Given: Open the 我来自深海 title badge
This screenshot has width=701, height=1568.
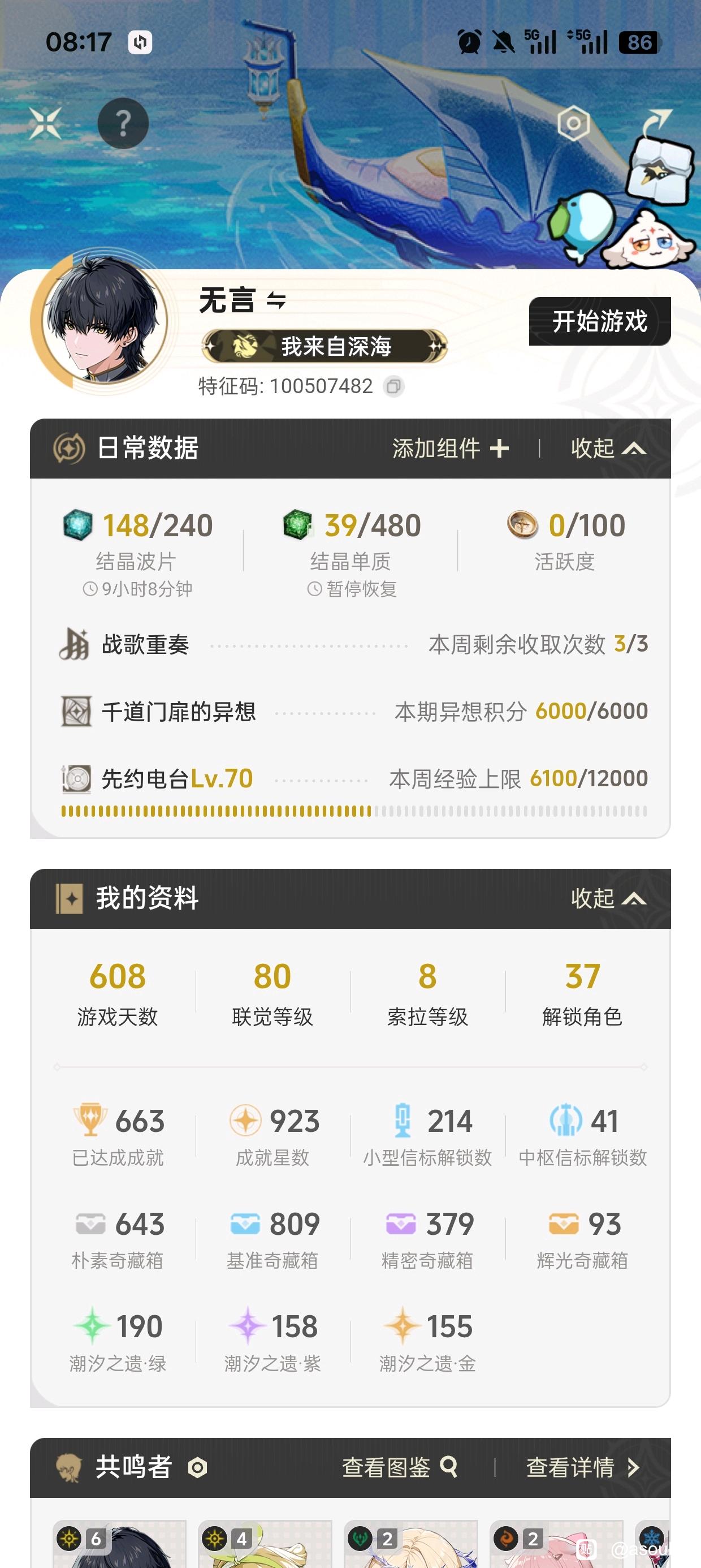Looking at the screenshot, I should (x=324, y=346).
